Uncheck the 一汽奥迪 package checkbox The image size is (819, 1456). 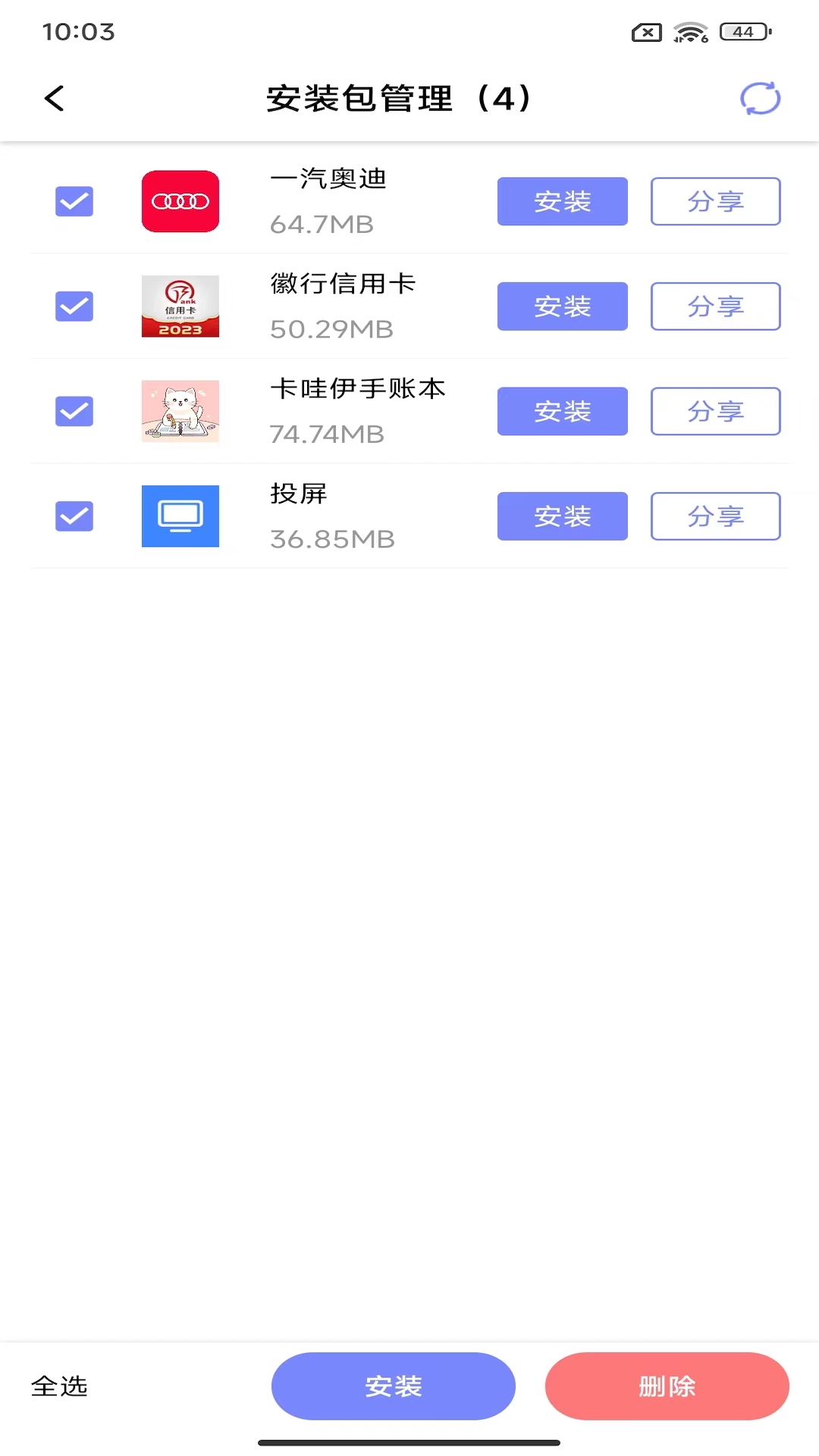(x=74, y=201)
